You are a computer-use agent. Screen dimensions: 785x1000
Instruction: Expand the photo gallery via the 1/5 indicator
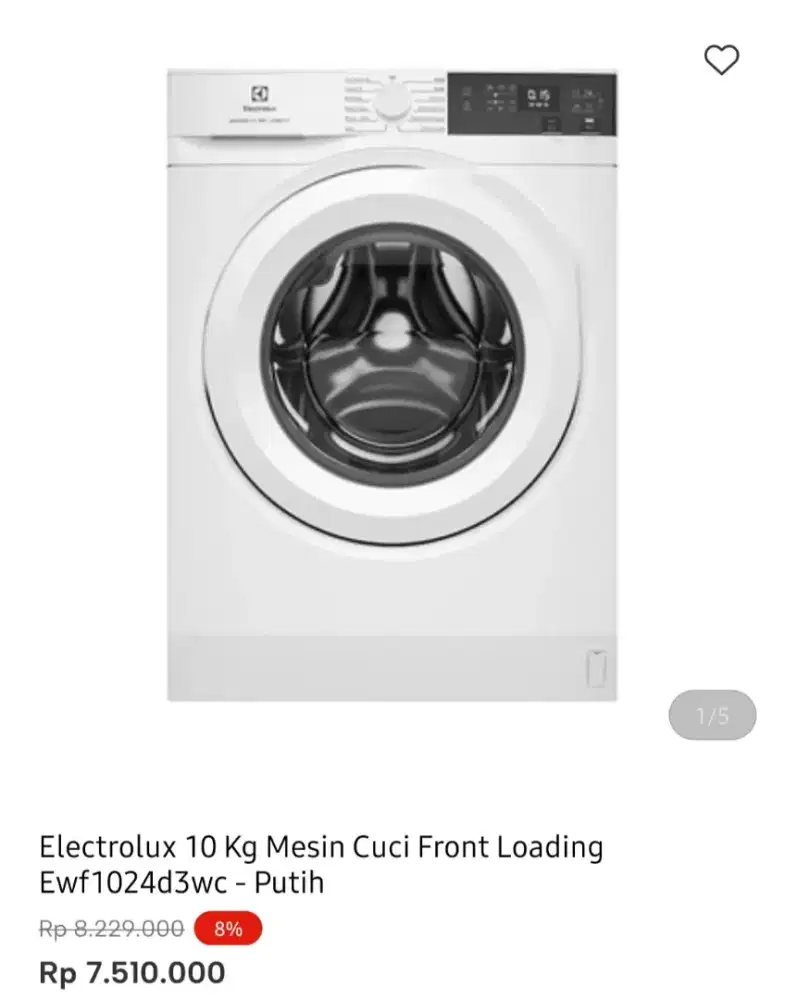point(710,713)
